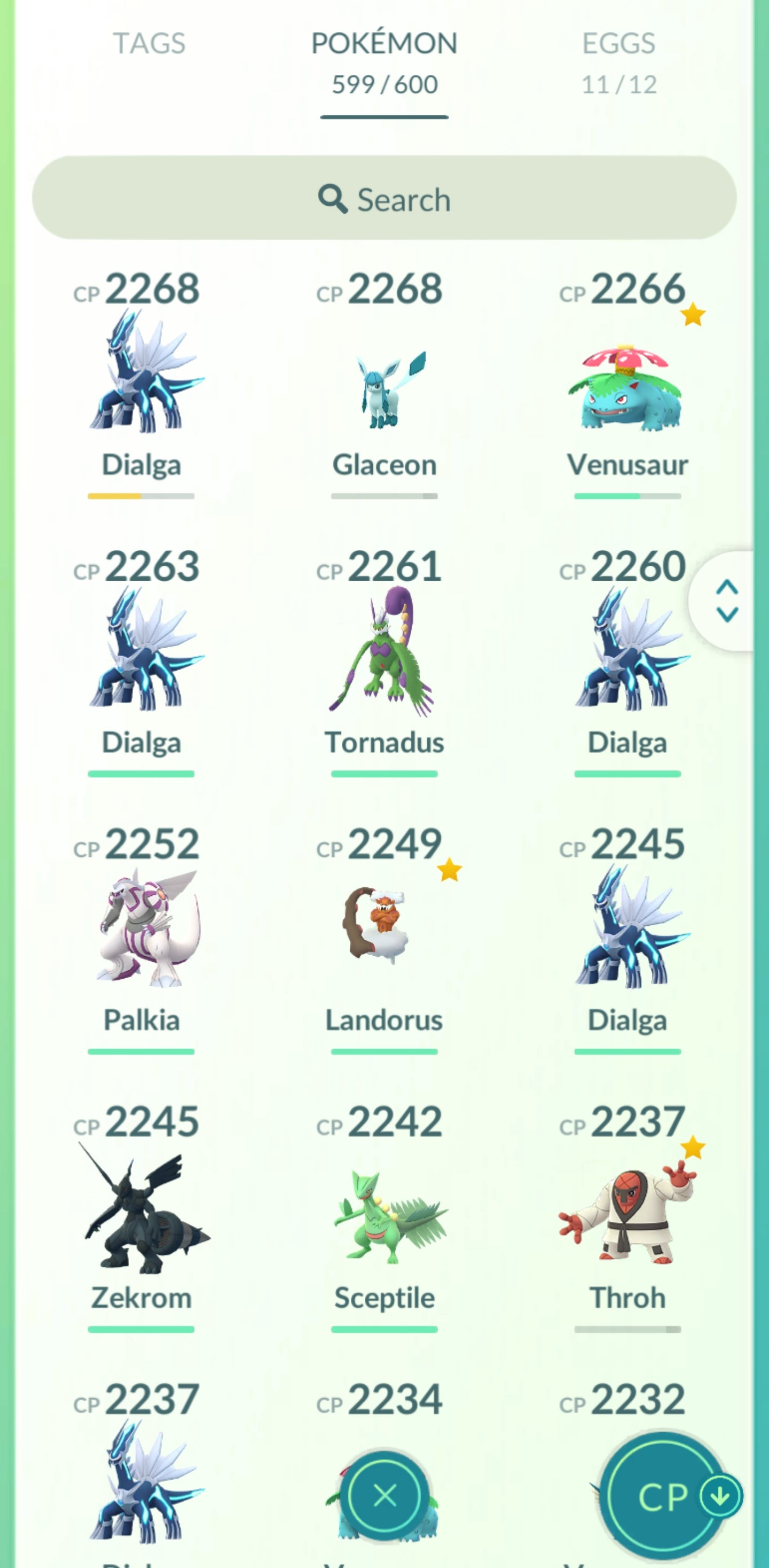This screenshot has height=1568, width=769.
Task: Tap the fast-scroll arrows handle
Action: (726, 601)
